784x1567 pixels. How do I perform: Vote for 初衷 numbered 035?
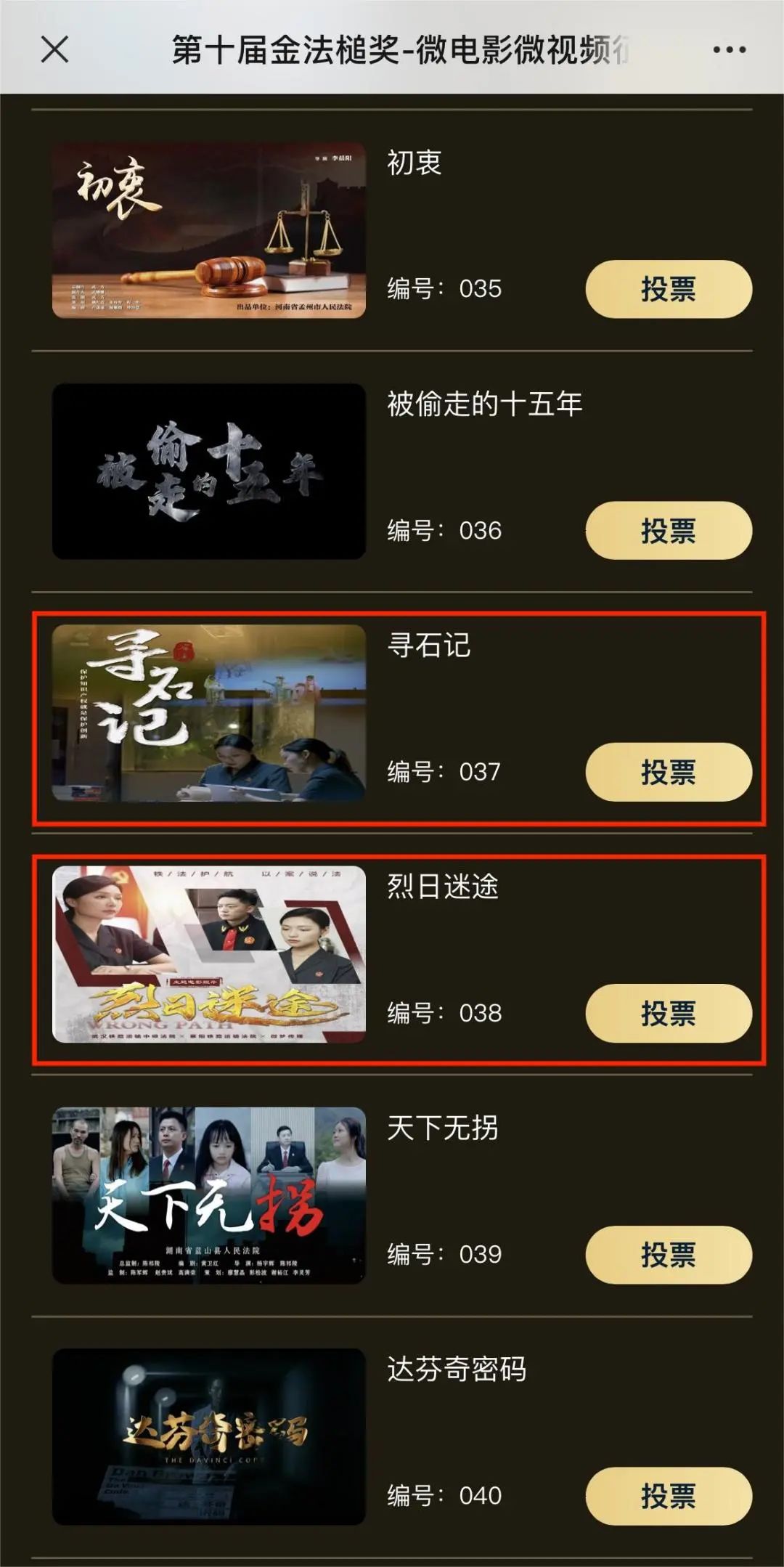point(668,289)
